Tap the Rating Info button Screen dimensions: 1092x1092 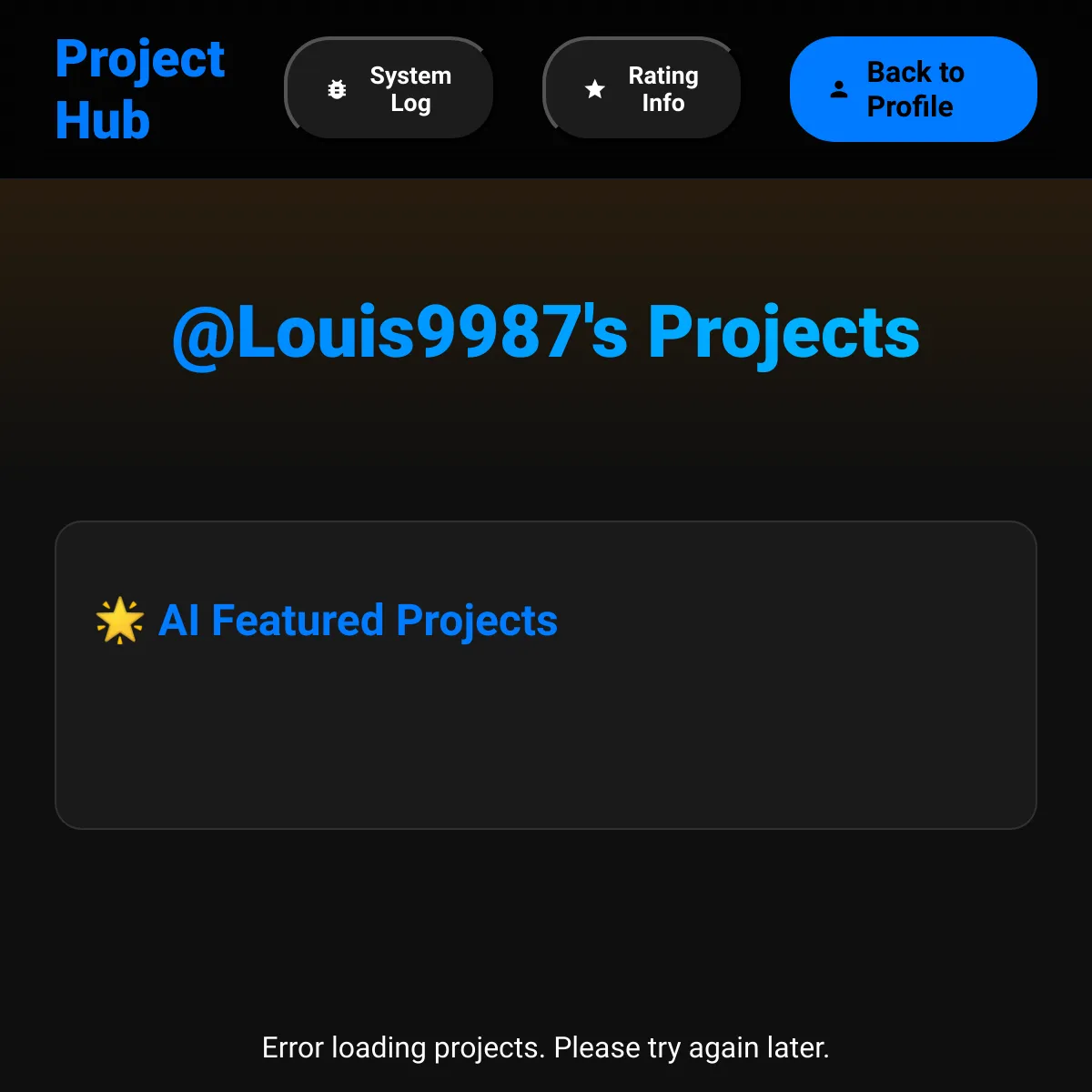click(x=642, y=89)
